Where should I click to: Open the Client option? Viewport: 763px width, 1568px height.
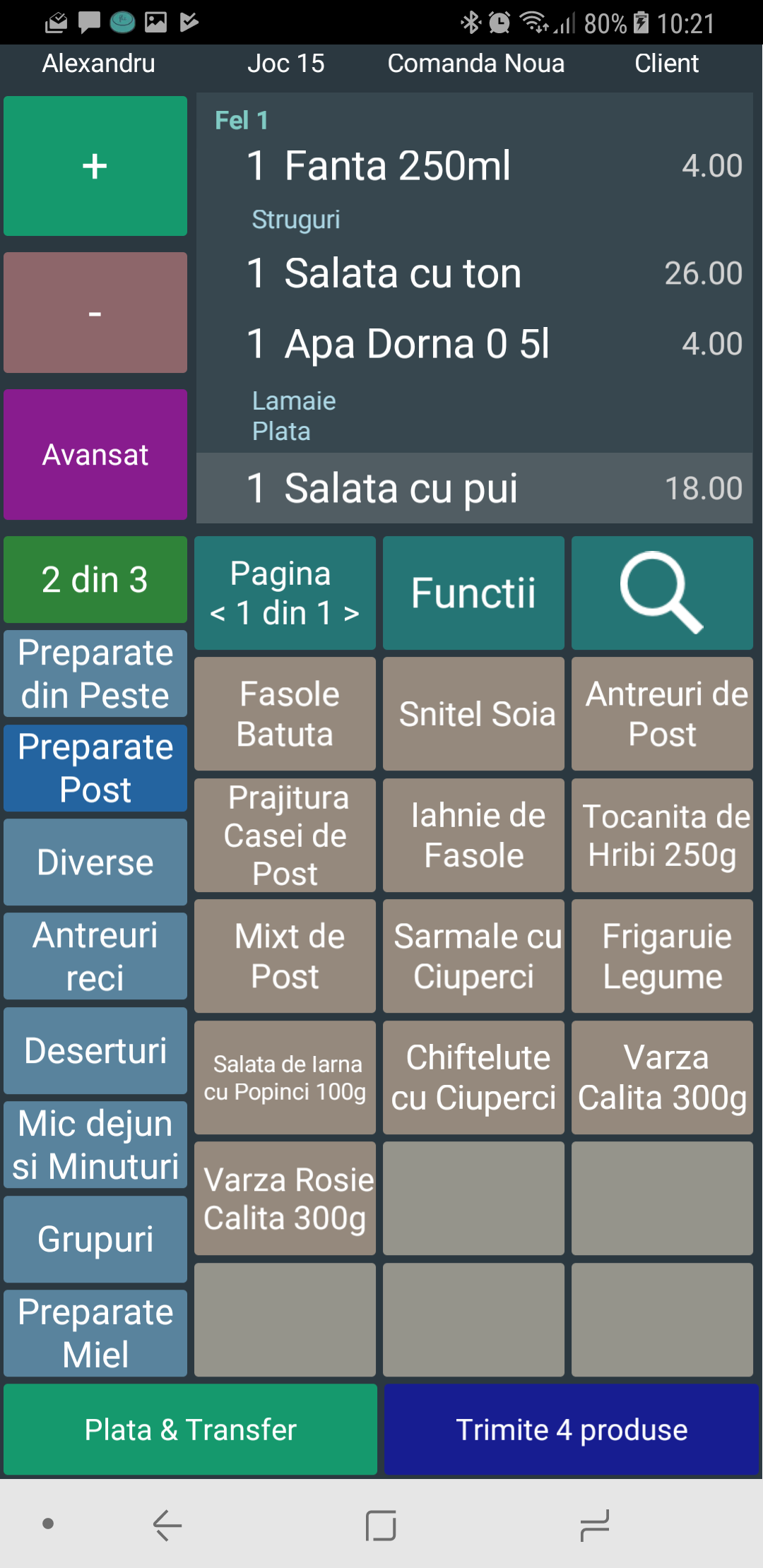point(666,64)
